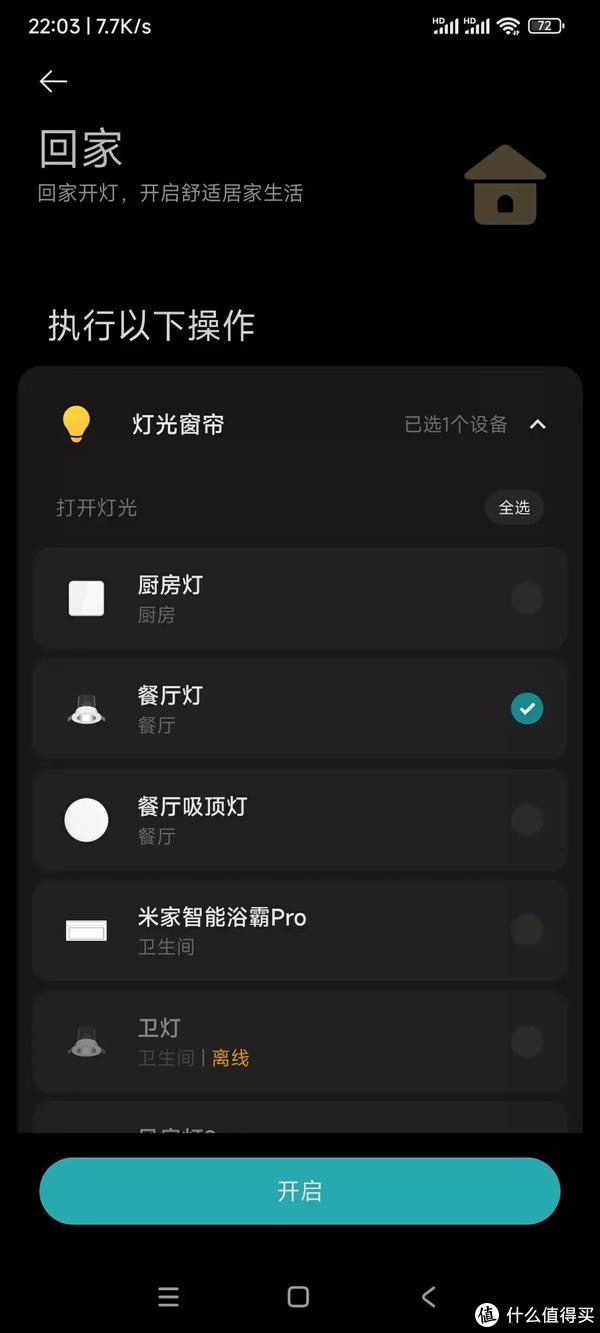This screenshot has width=600, height=1333.
Task: Uncheck 餐厅灯
Action: point(527,709)
